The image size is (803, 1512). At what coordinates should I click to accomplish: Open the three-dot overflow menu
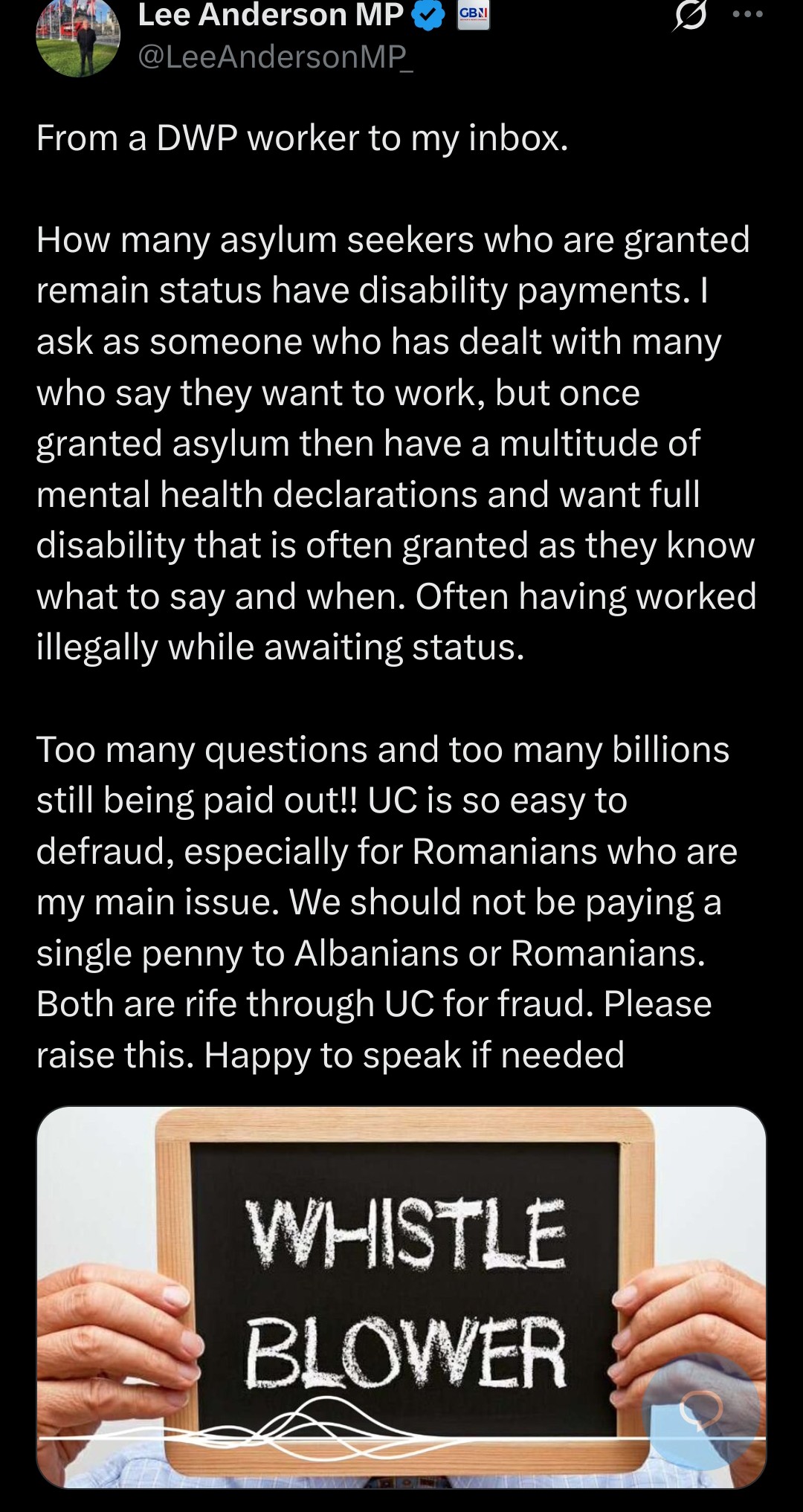click(747, 15)
